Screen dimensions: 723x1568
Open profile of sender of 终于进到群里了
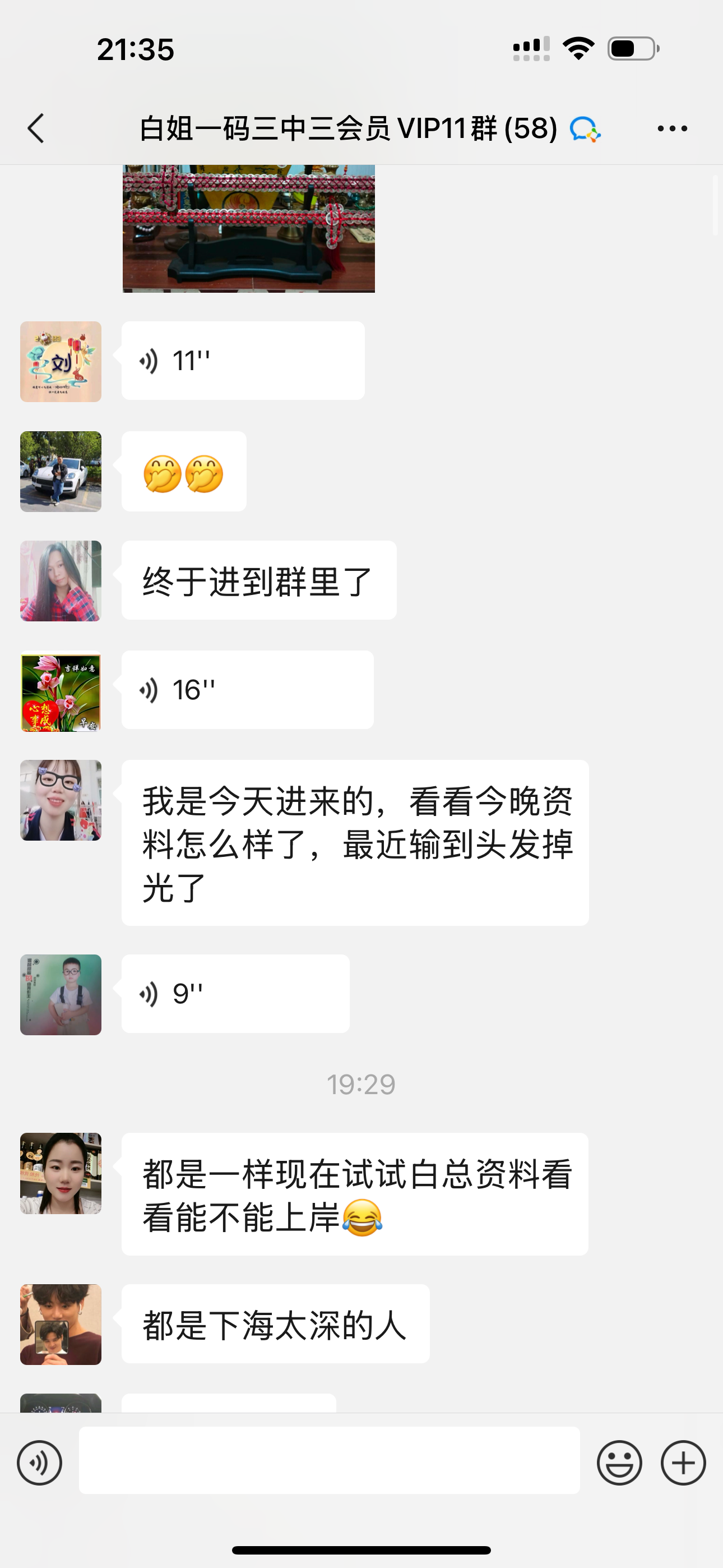[x=61, y=580]
